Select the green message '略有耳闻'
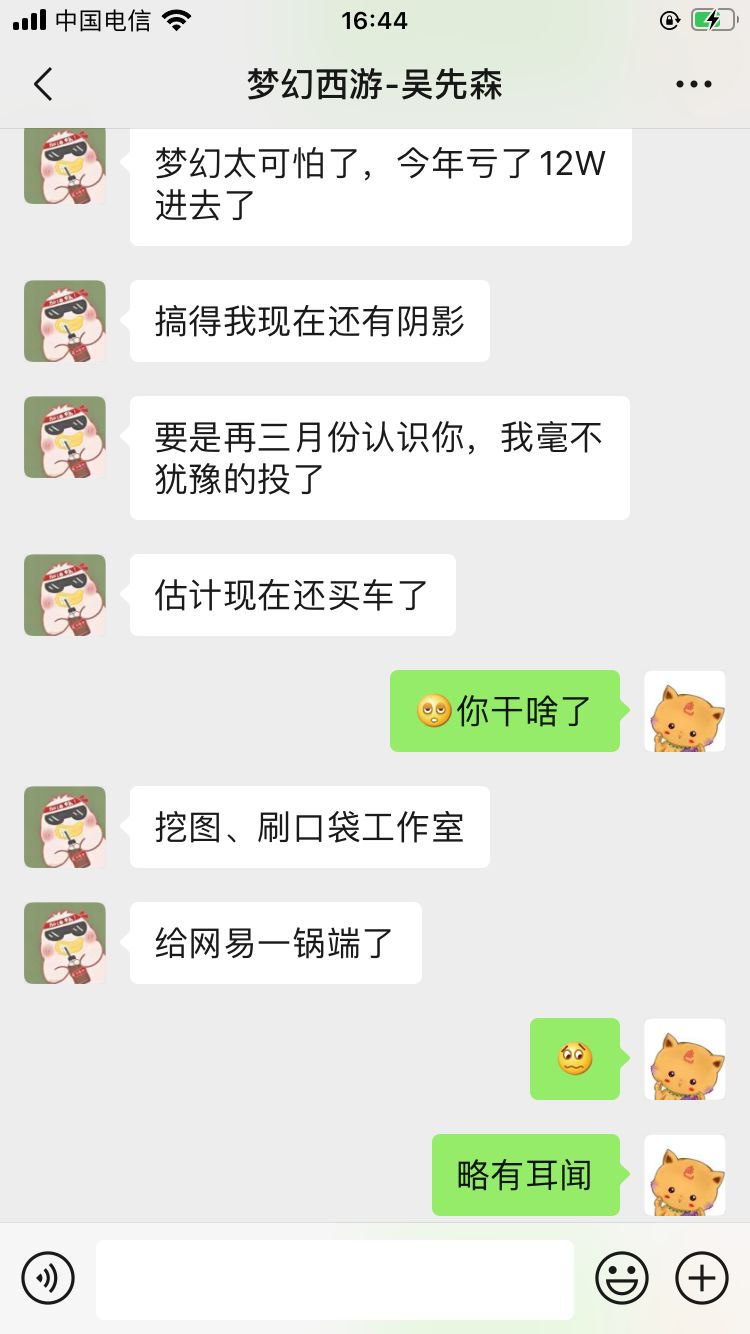This screenshot has height=1334, width=750. 525,1175
